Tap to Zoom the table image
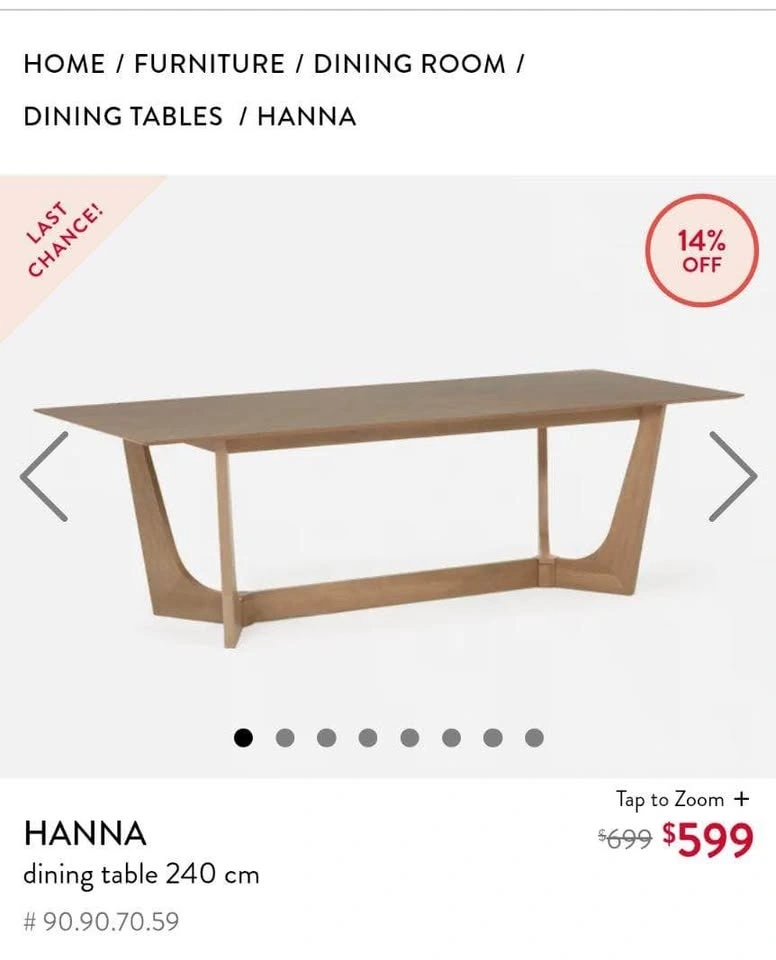The width and height of the screenshot is (776, 960). tap(683, 799)
